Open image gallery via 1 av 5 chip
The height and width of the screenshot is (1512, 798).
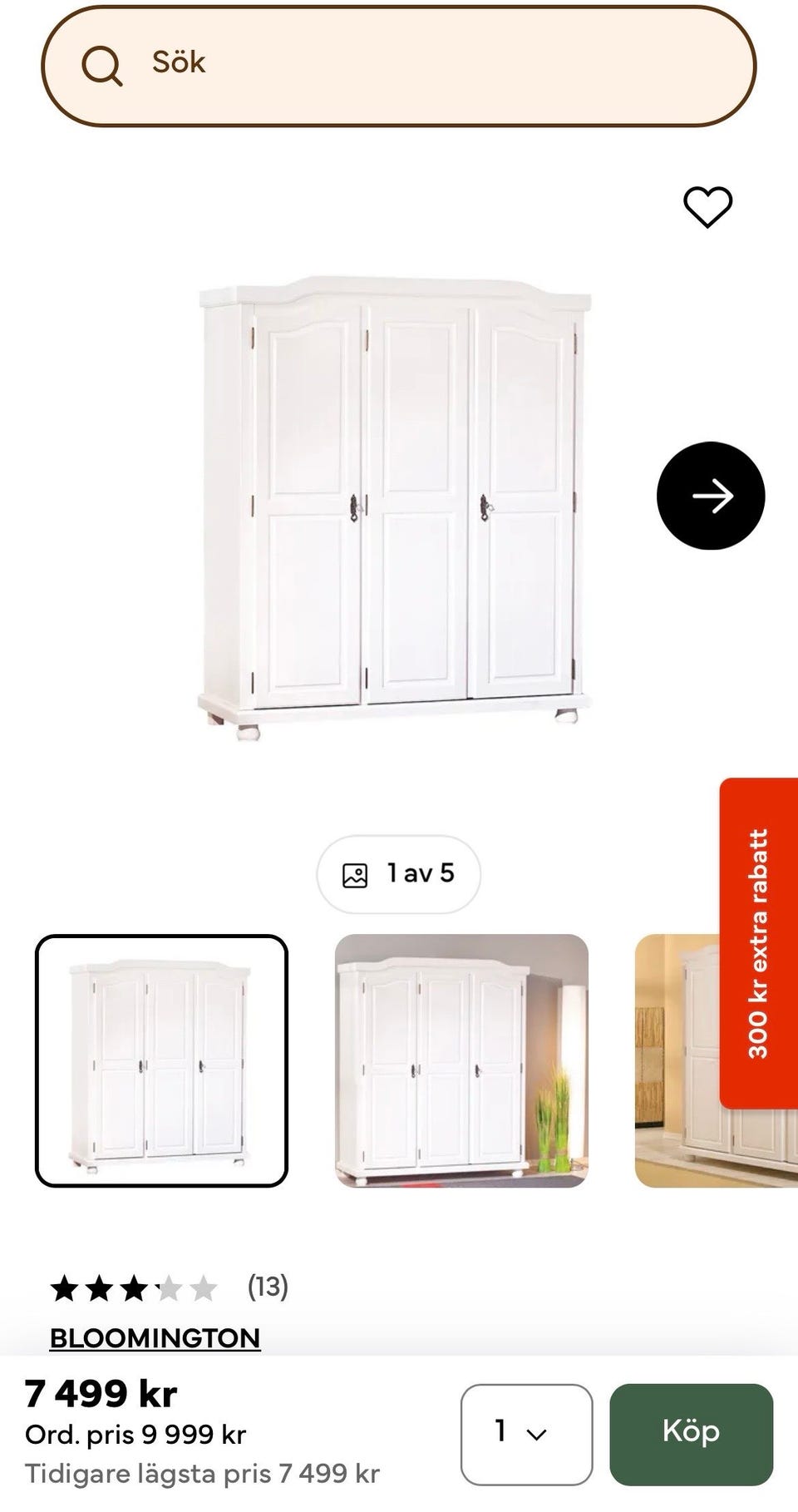click(399, 874)
